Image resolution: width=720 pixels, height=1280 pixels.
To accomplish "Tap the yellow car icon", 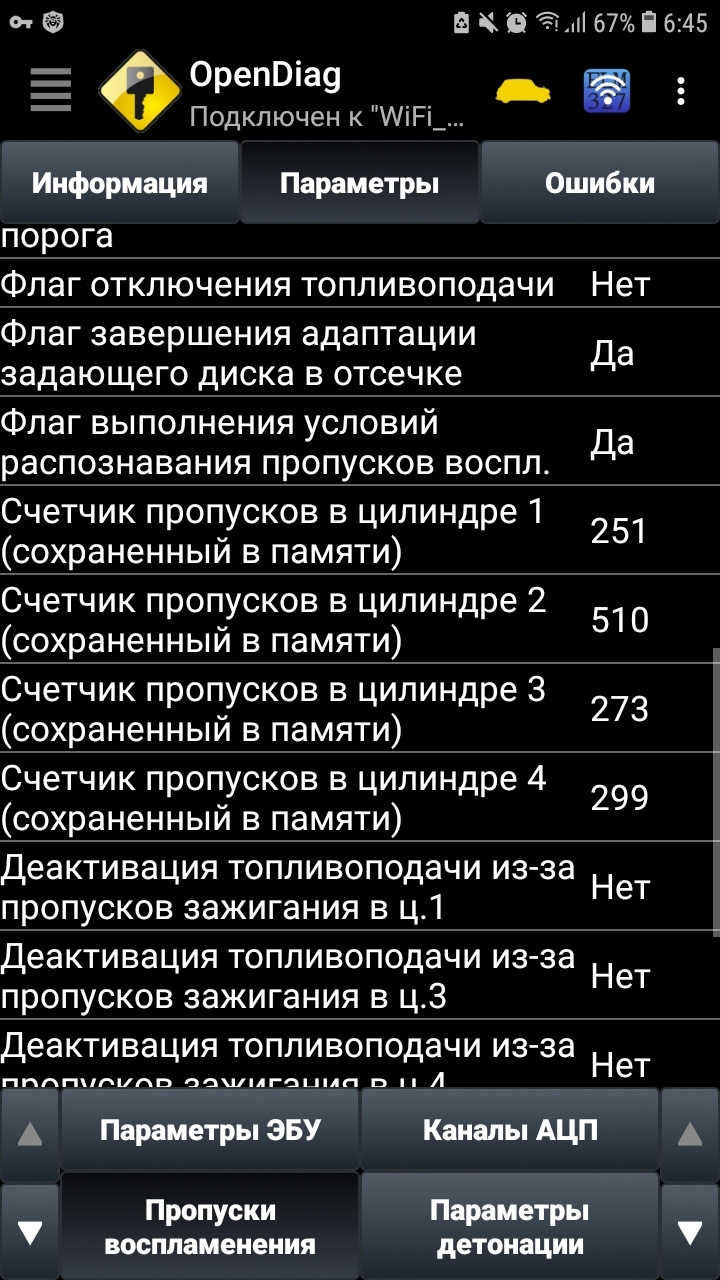I will point(522,91).
